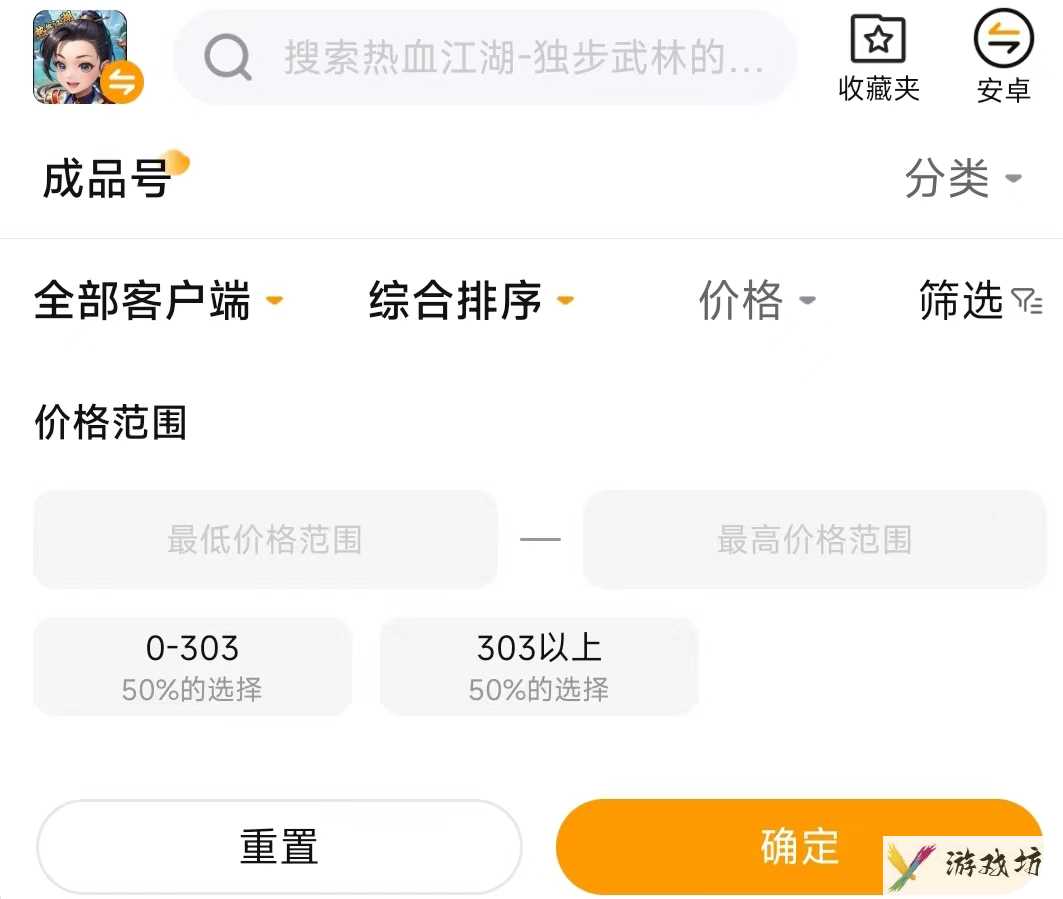Confirm the price range with 确定
Screen dimensions: 1063x899
pyautogui.click(x=760, y=846)
